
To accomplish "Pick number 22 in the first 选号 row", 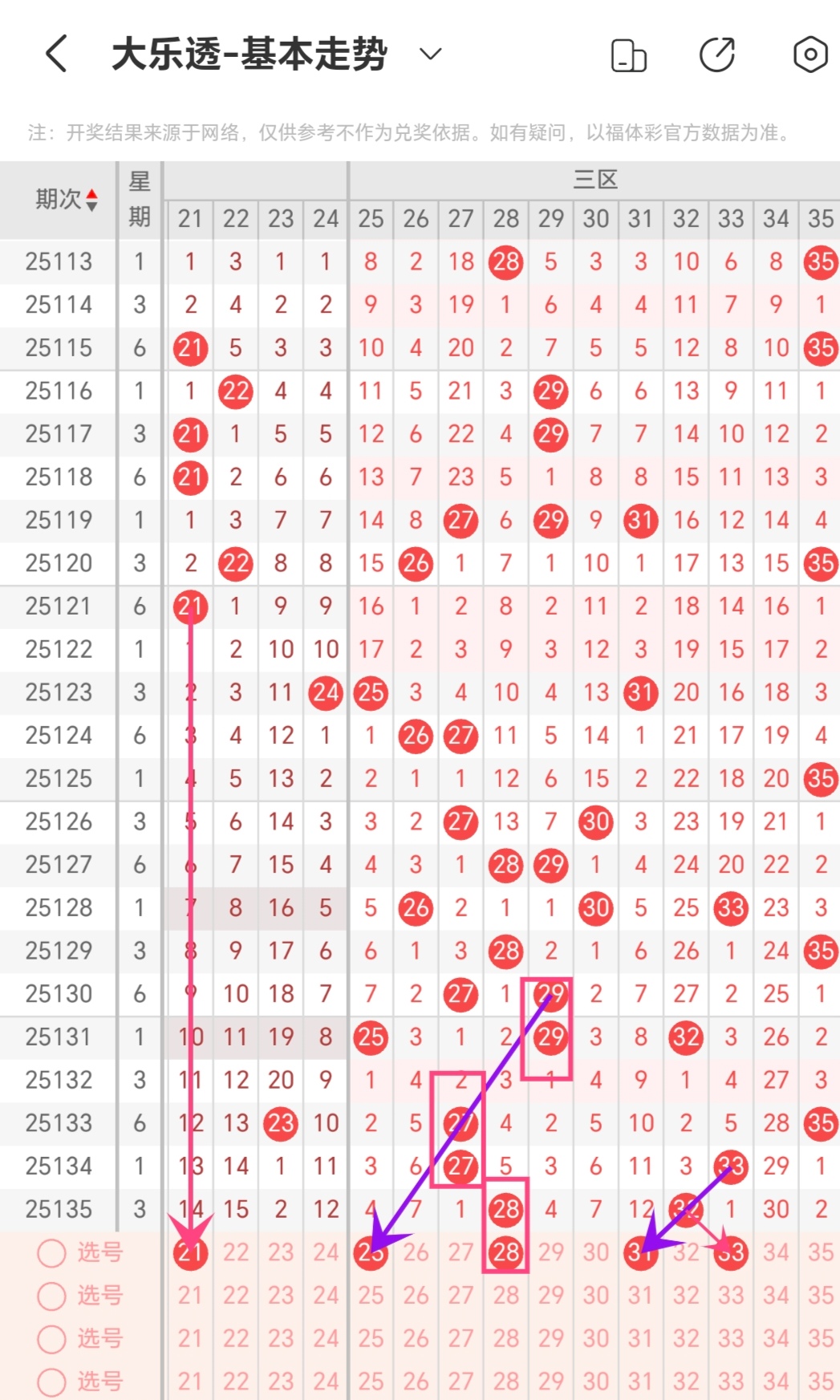I will tap(235, 1252).
